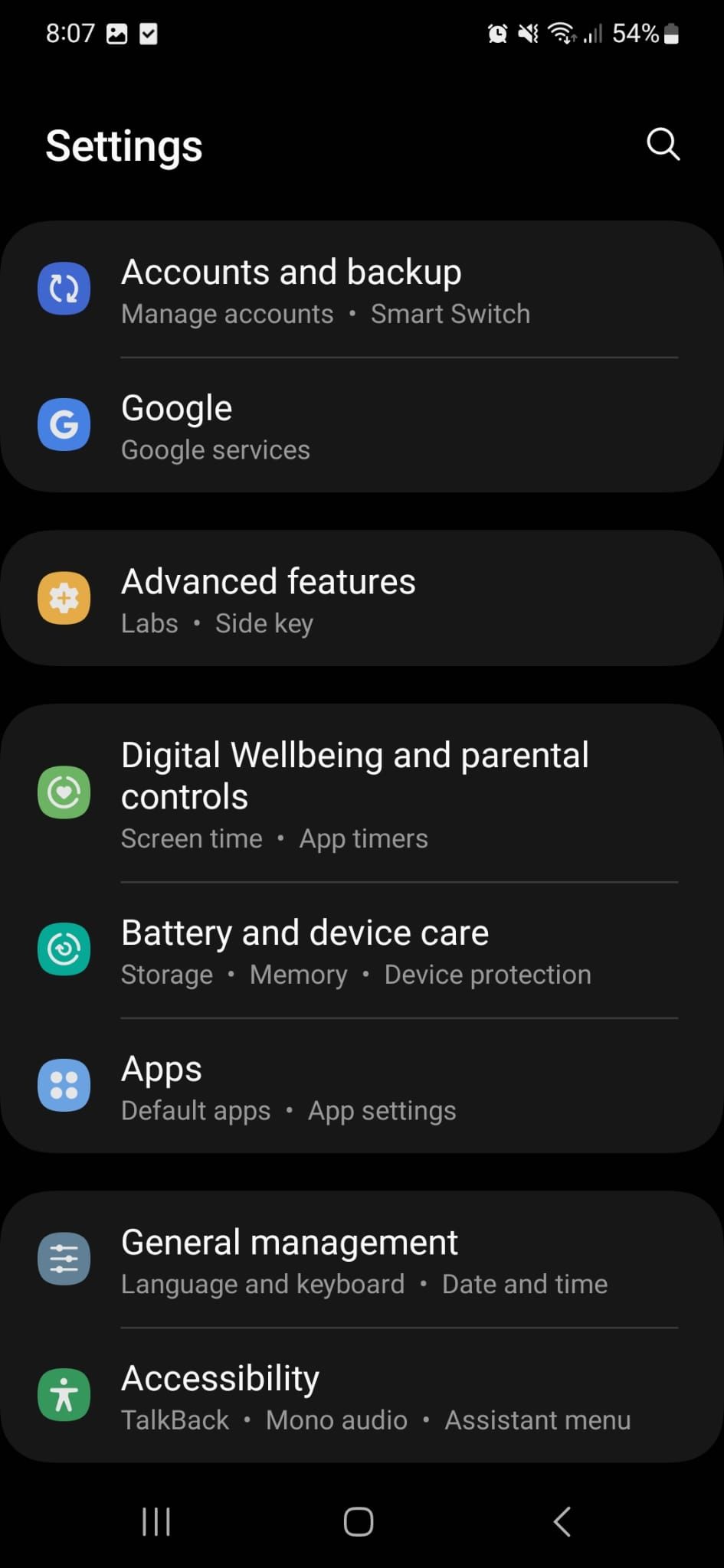Tap the green Accessibility person icon
724x1568 pixels.
[x=64, y=1394]
